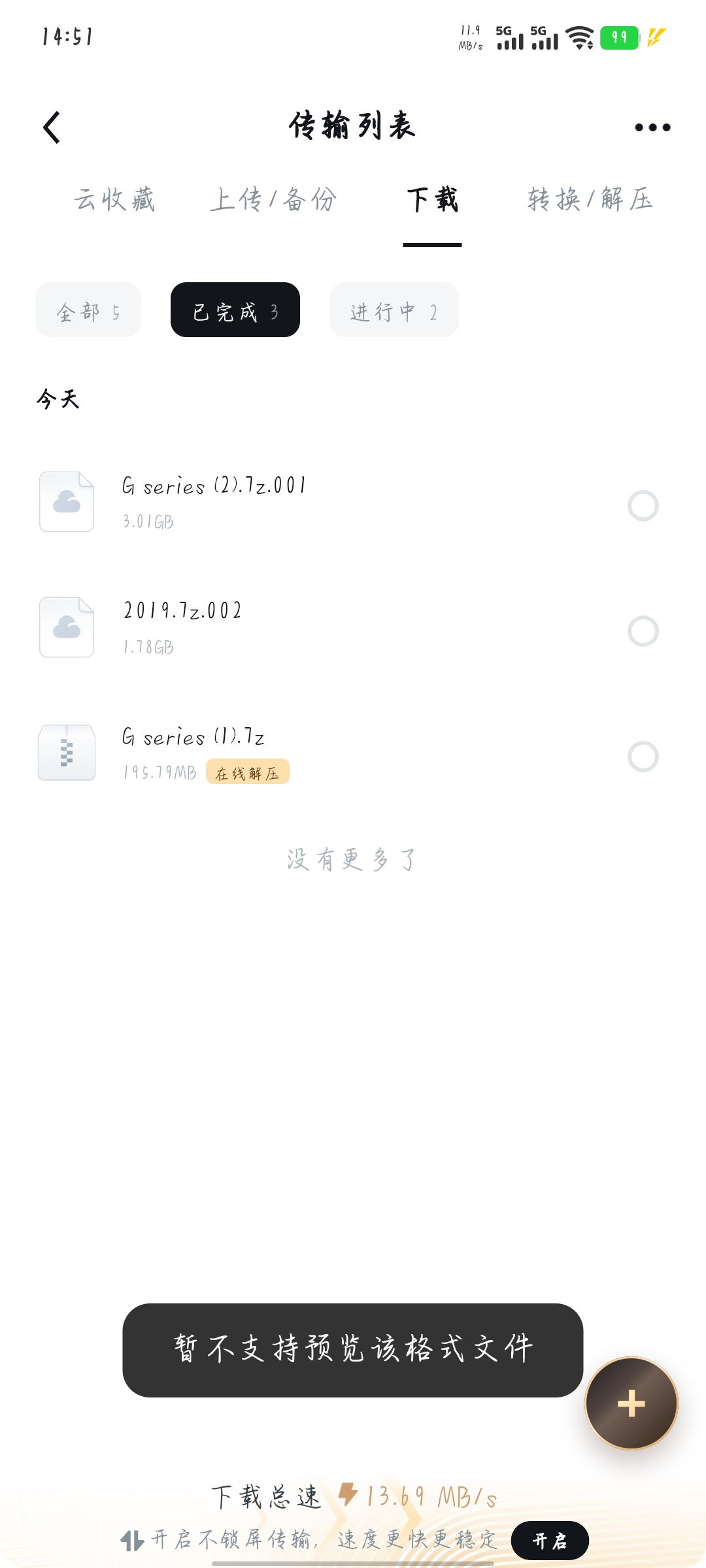The width and height of the screenshot is (706, 1568).
Task: Select G series (2).7z.001 checkbox
Action: click(x=643, y=506)
